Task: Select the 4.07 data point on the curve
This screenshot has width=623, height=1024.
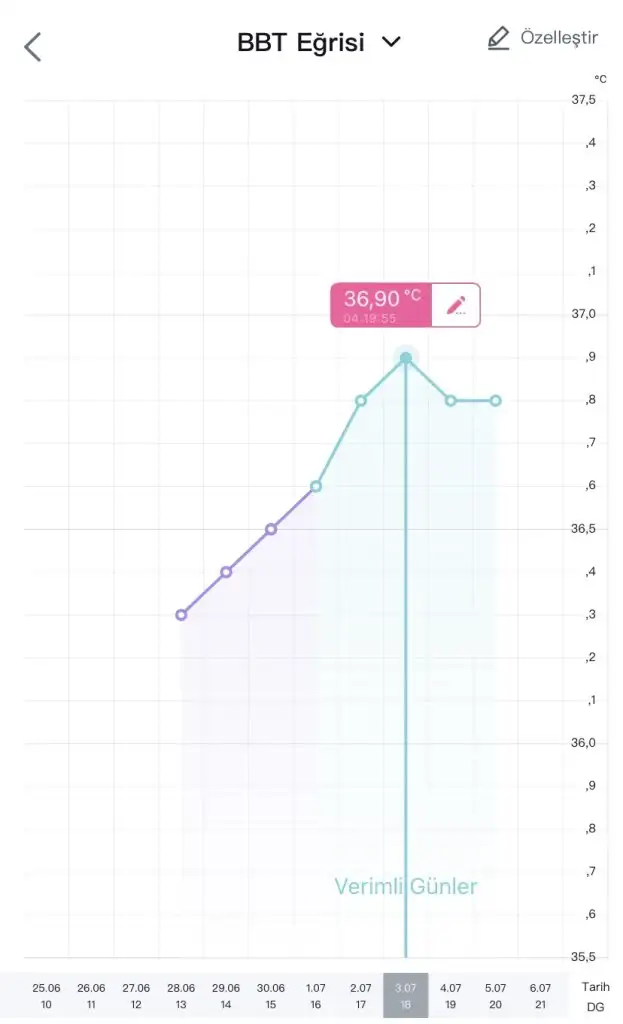Action: point(451,401)
